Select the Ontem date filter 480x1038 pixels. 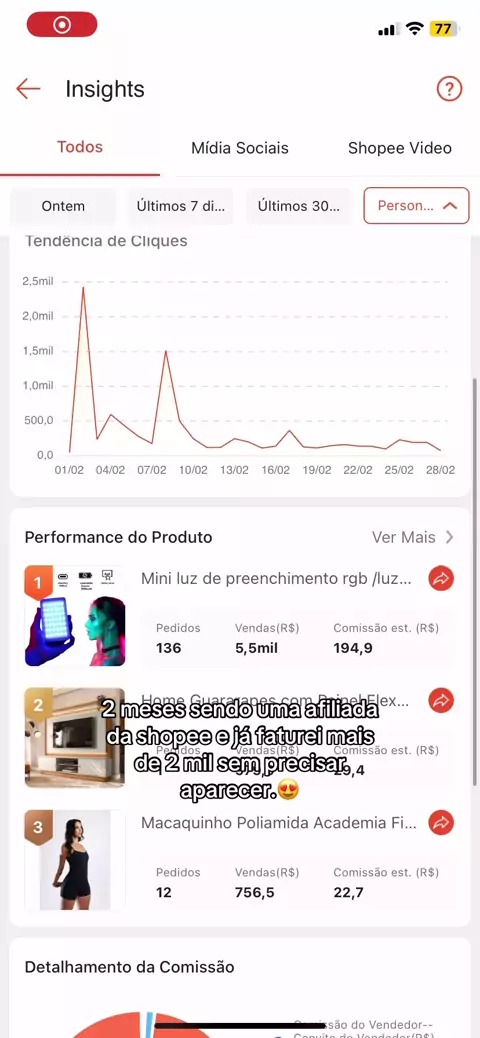pos(63,206)
